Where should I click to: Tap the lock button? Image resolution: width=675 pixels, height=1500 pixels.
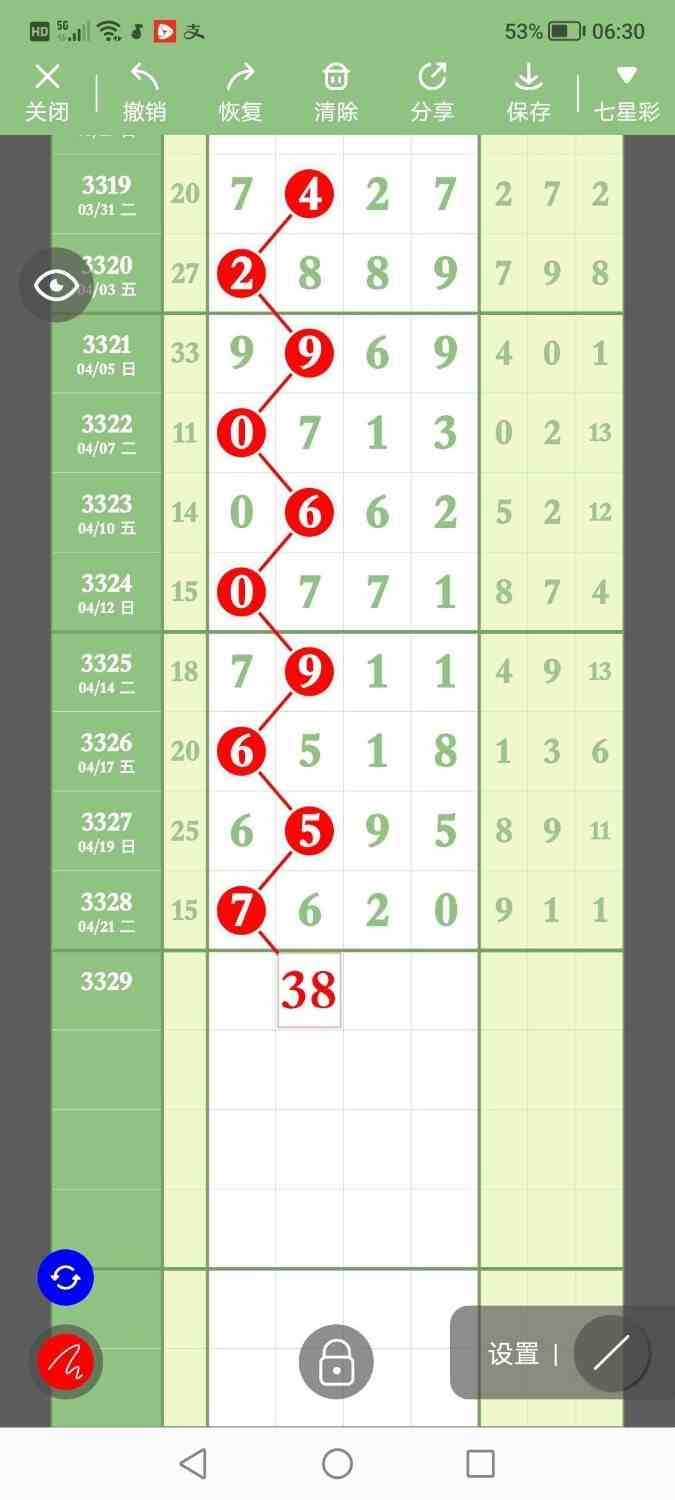[x=336, y=1361]
